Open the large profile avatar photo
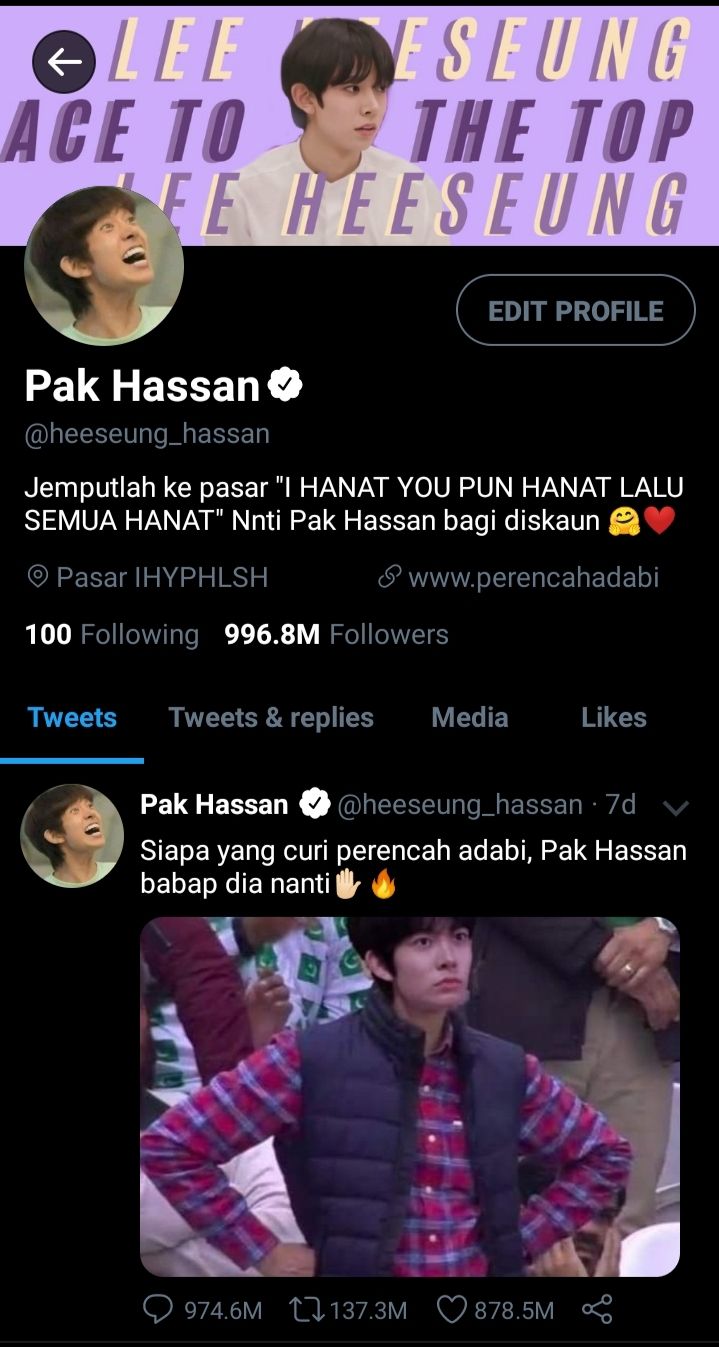 click(x=104, y=266)
